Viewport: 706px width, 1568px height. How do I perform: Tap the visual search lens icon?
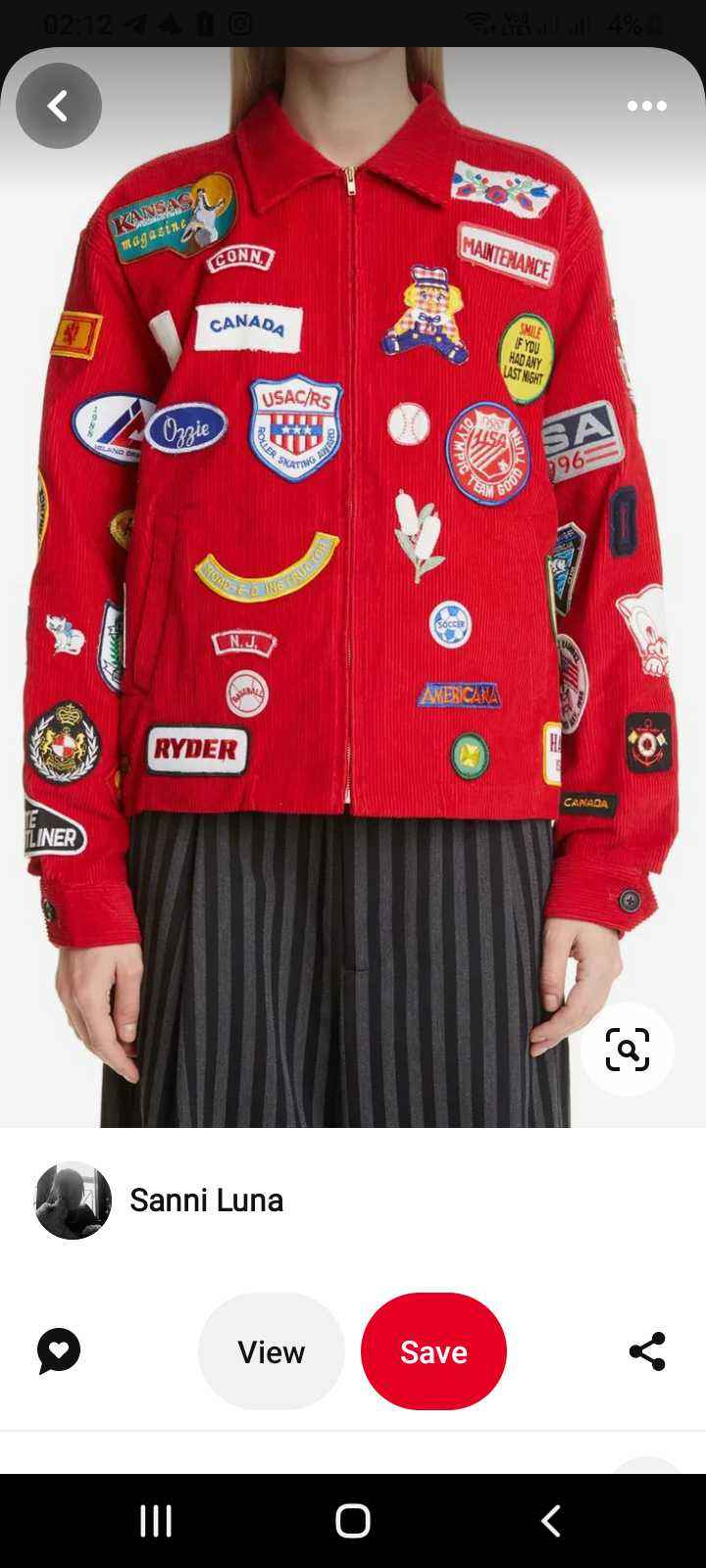pos(627,1050)
